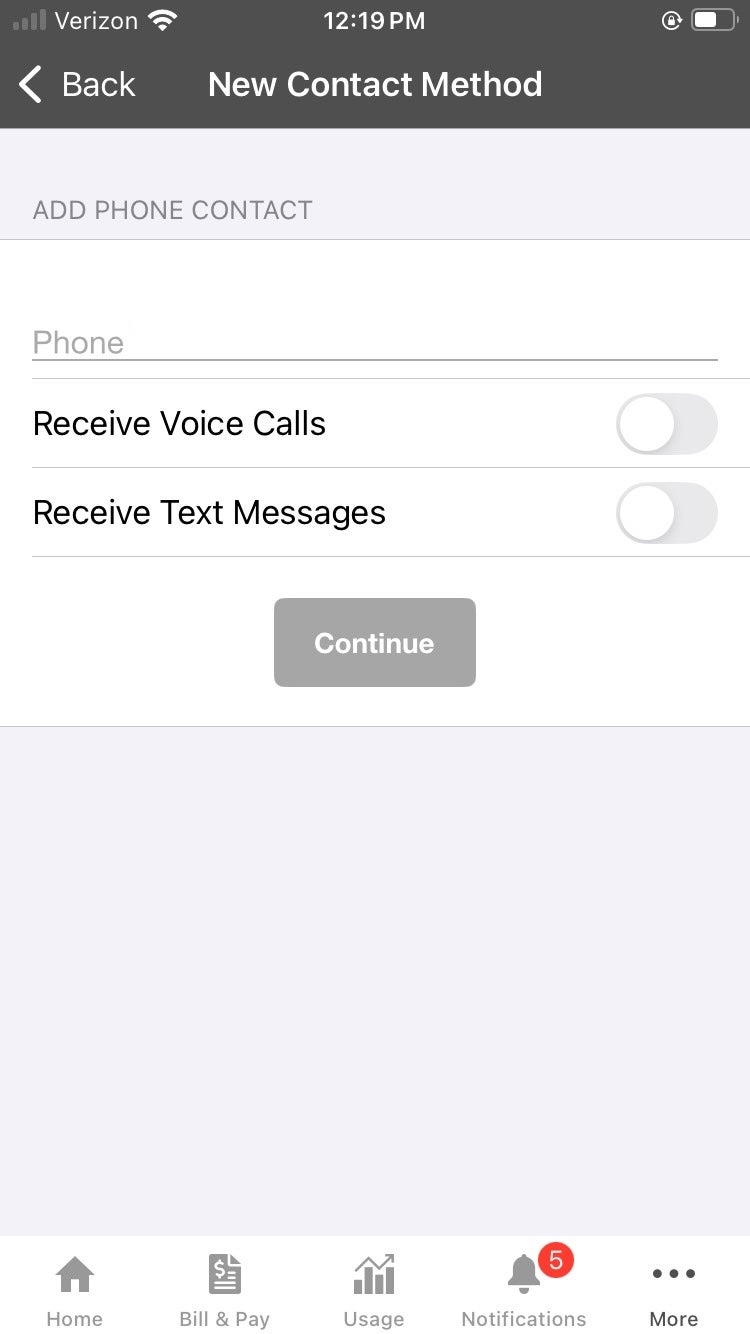750x1334 pixels.
Task: Tap the red badge showing 5 notifications
Action: point(553,1260)
